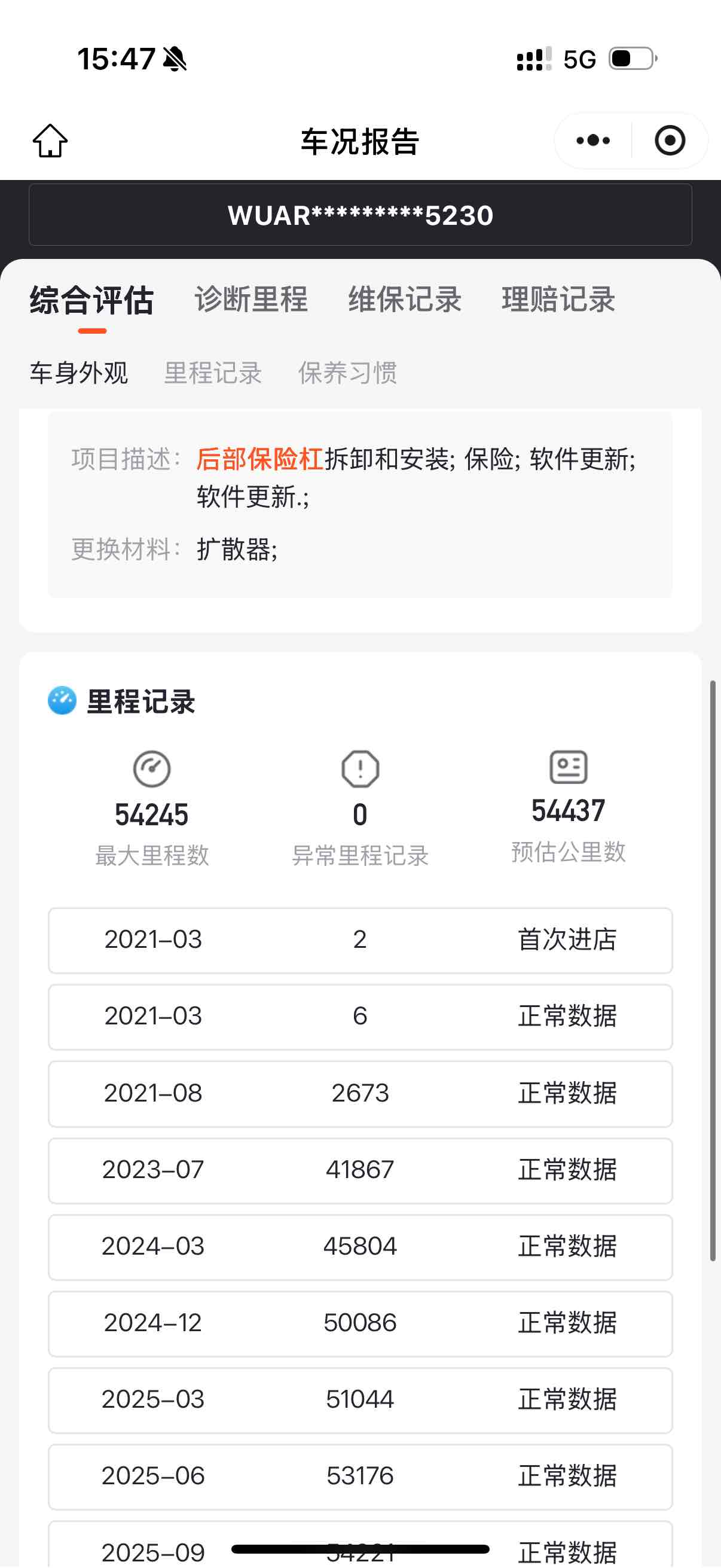Image resolution: width=721 pixels, height=1568 pixels.
Task: Open the three-dot more menu
Action: 592,141
